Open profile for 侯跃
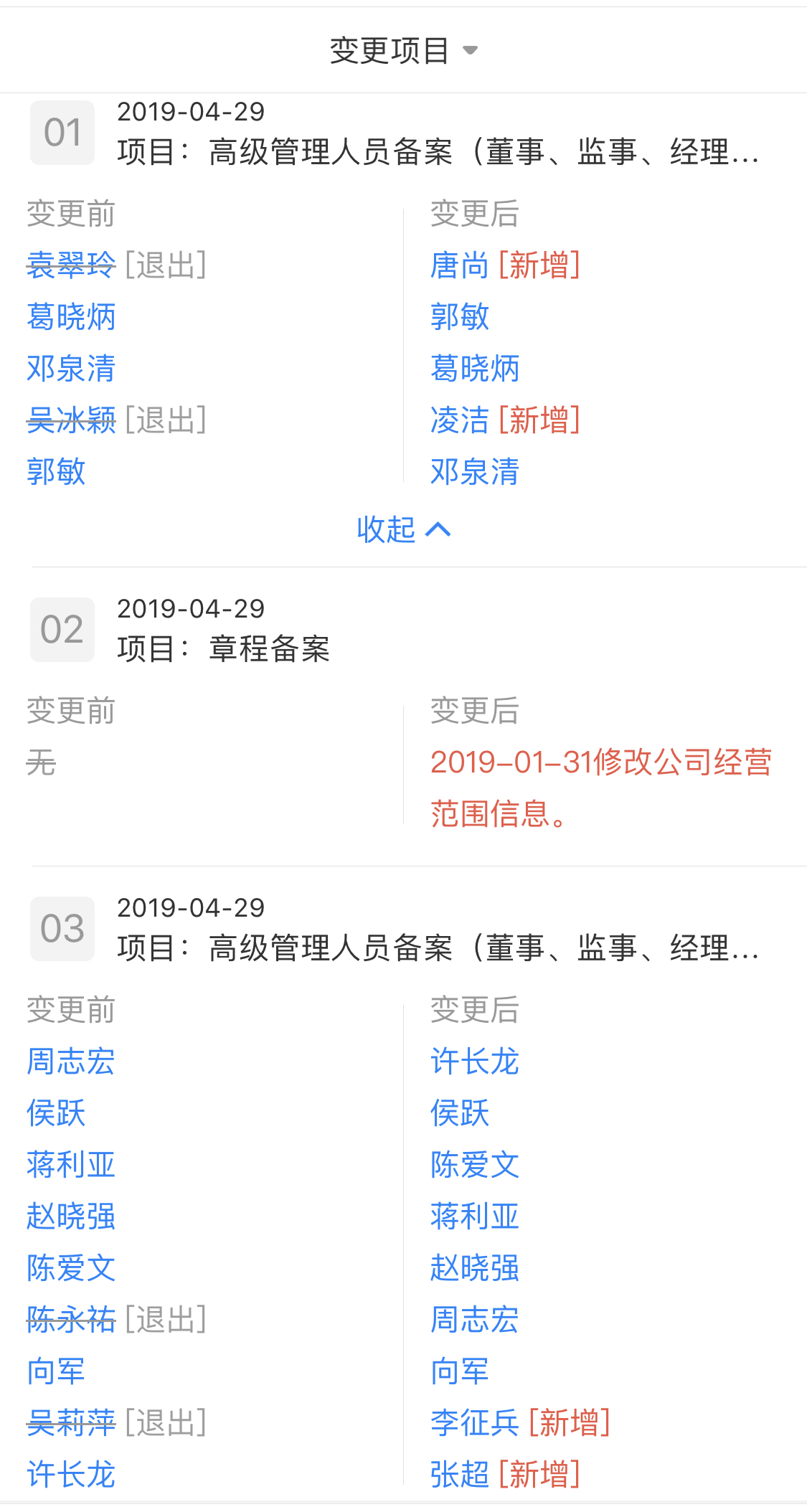 (x=56, y=1114)
